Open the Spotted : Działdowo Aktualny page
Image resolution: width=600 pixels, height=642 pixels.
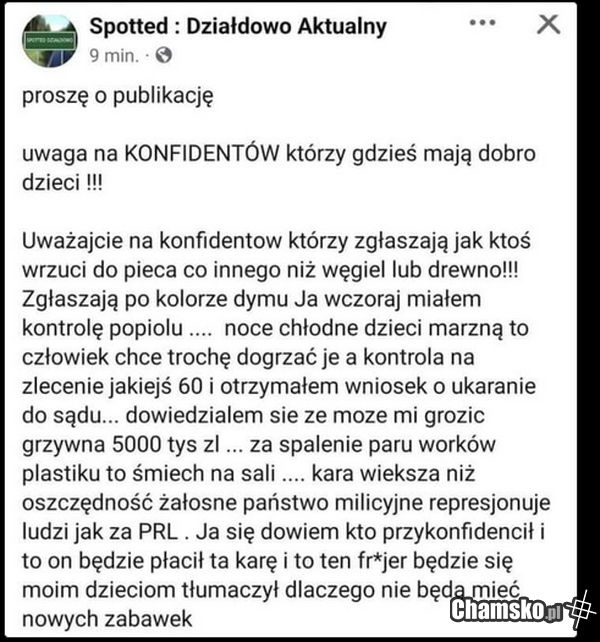click(237, 26)
